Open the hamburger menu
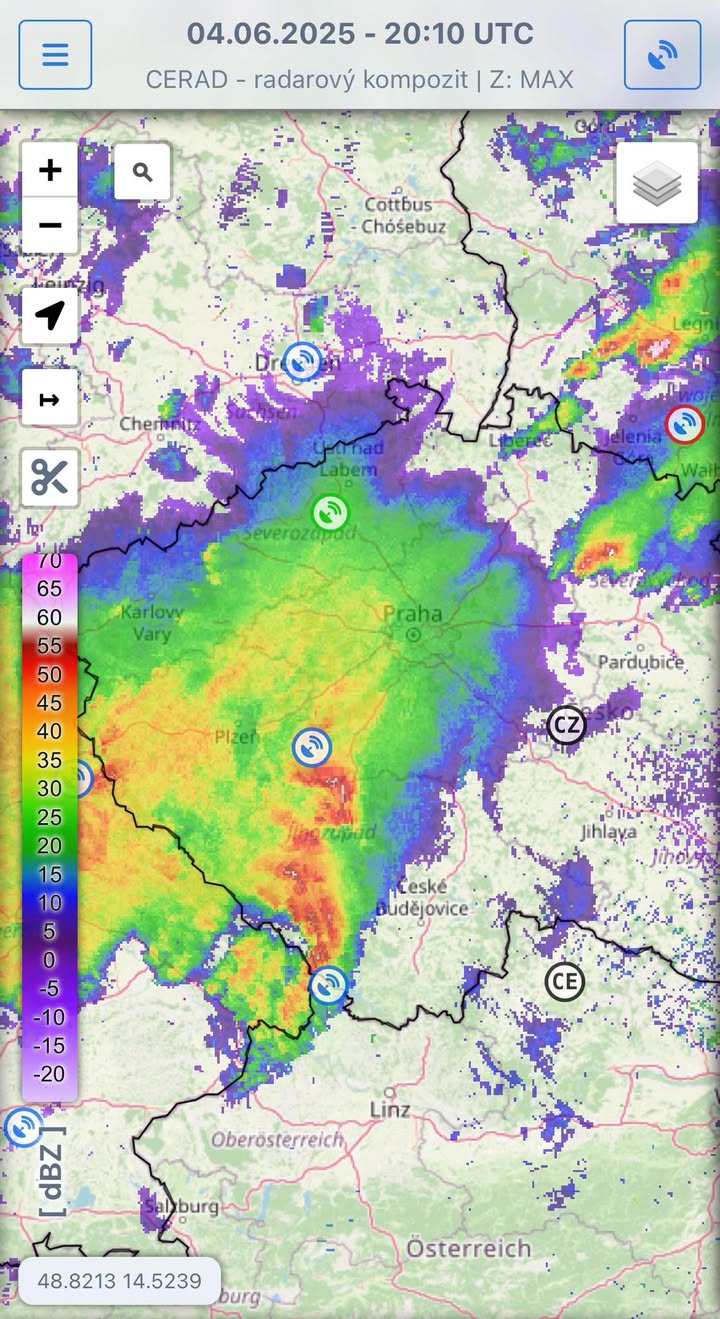 click(x=55, y=54)
